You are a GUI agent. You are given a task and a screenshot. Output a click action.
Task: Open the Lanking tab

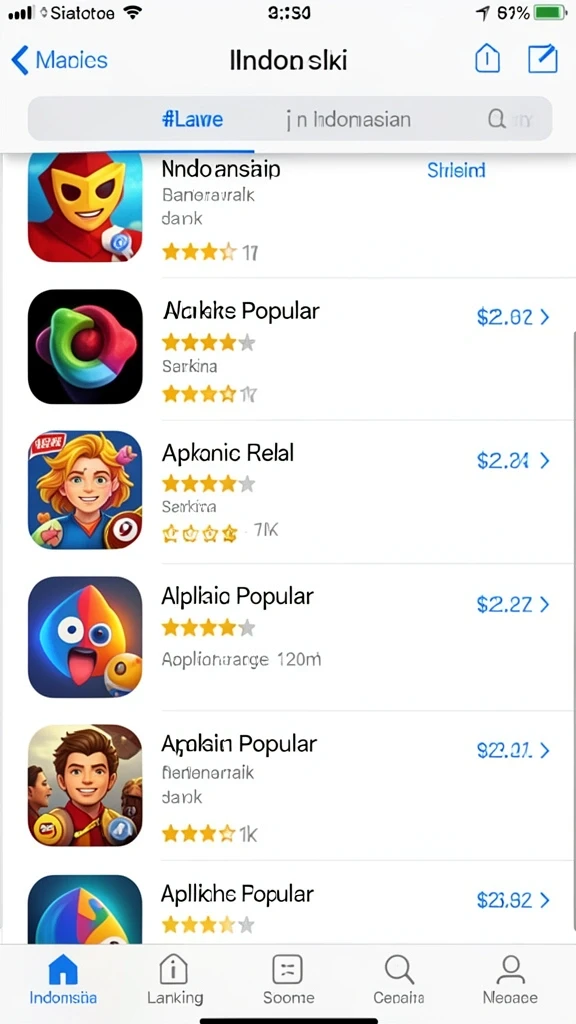174,979
